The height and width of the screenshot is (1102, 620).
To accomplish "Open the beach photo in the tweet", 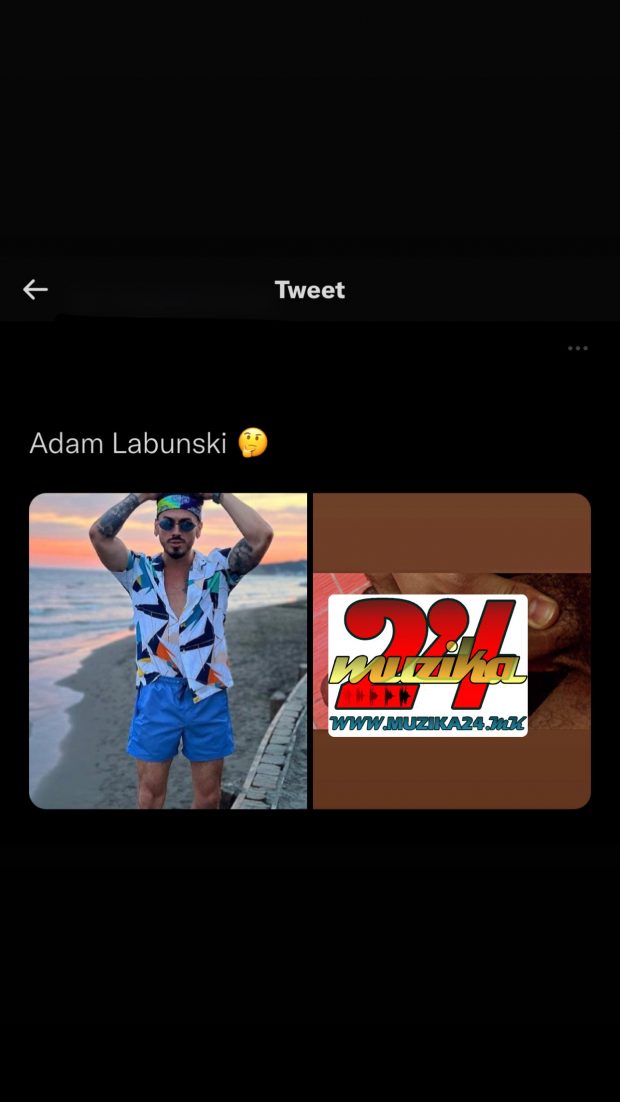I will [168, 650].
